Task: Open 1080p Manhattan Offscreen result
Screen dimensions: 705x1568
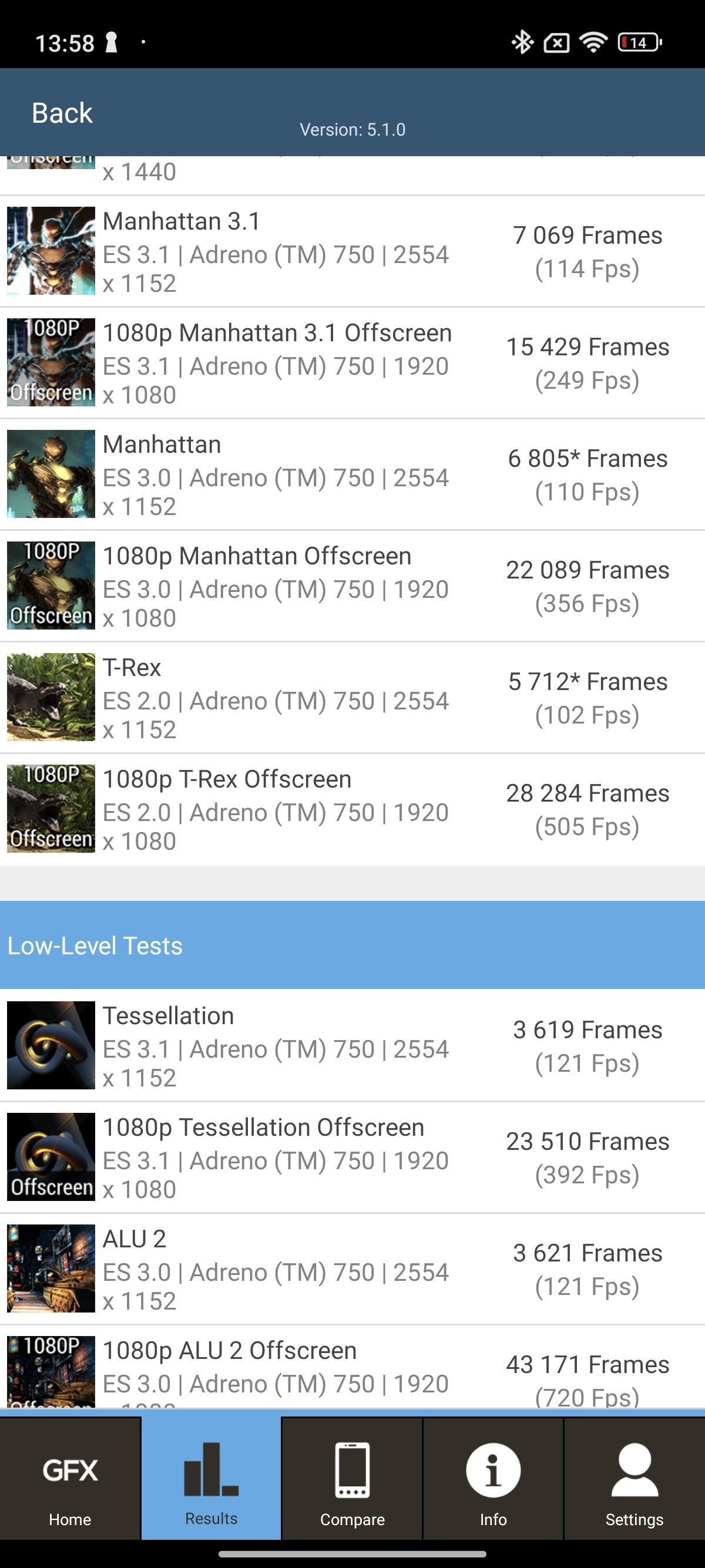Action: coord(352,586)
